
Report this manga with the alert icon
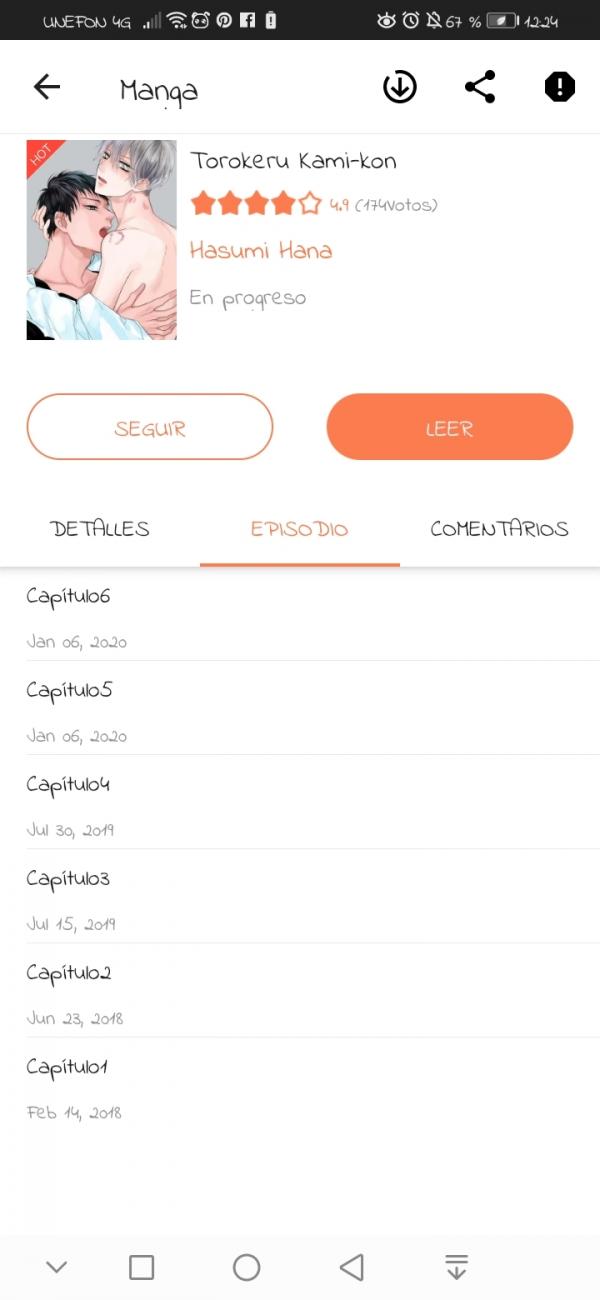coord(560,88)
